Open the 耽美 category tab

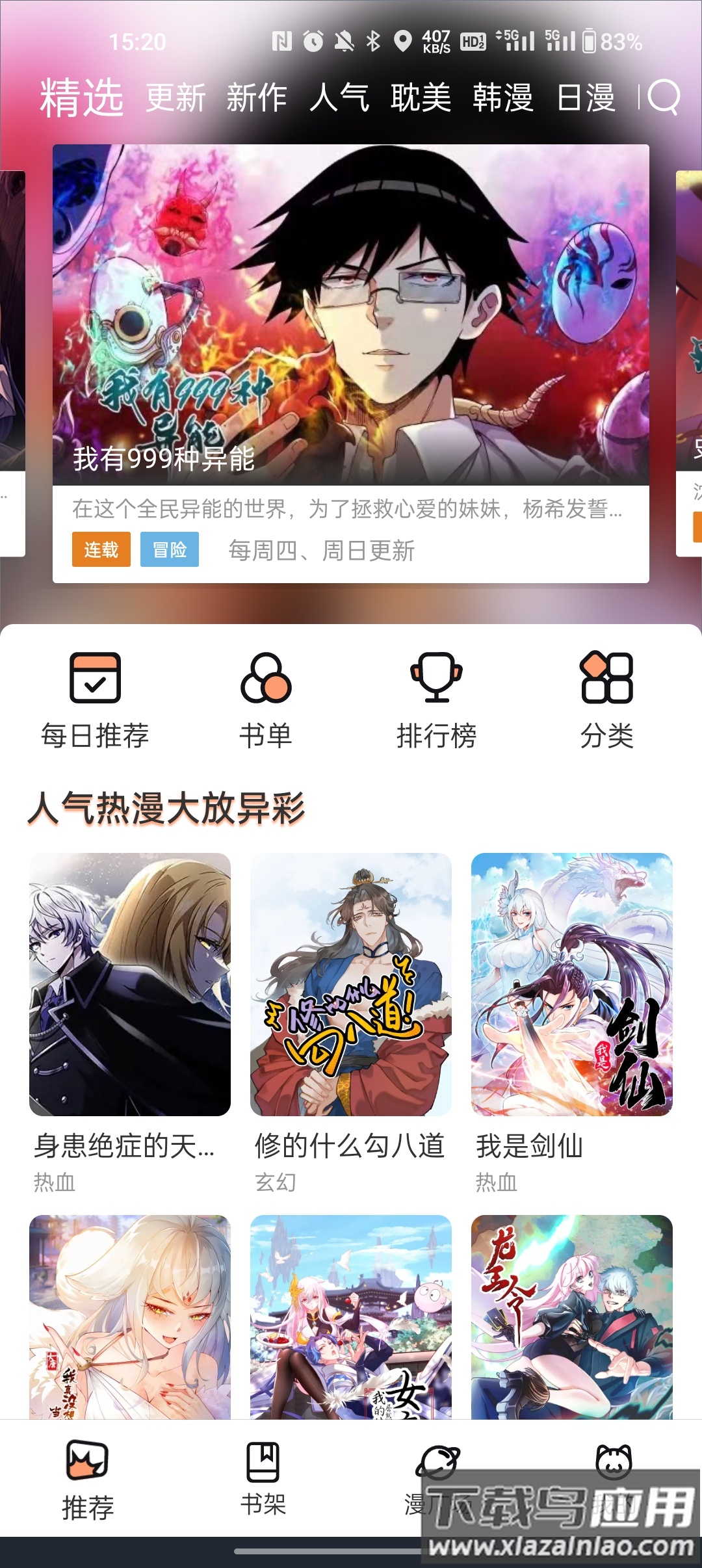pos(421,99)
